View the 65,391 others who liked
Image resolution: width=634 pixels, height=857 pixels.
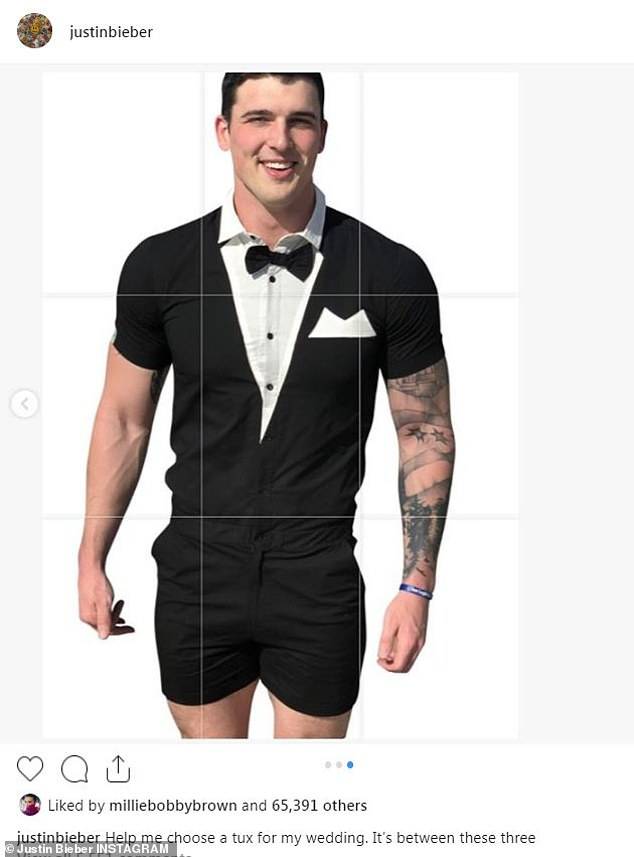tap(318, 805)
